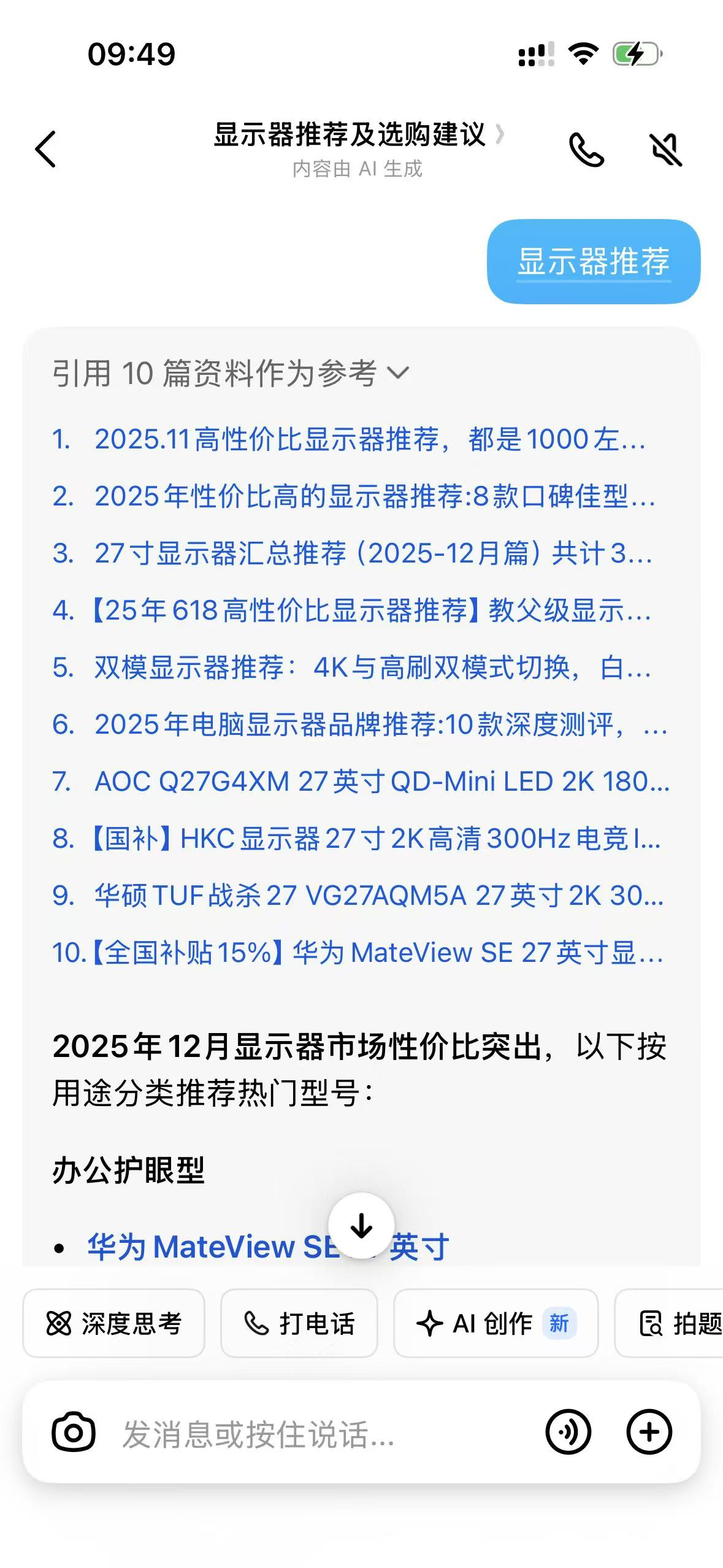Start a voice call via the phone icon
723x1568 pixels.
(586, 149)
